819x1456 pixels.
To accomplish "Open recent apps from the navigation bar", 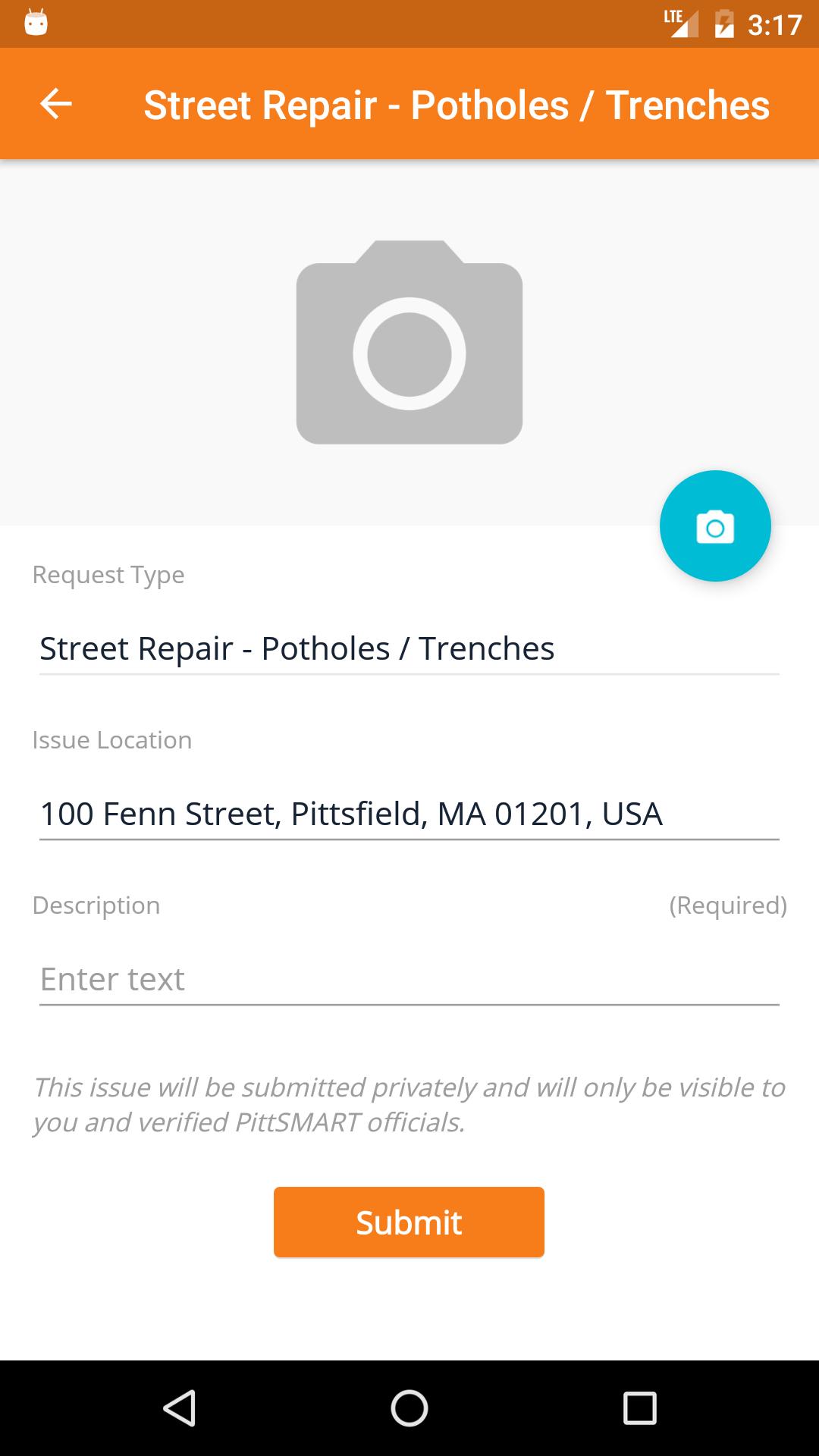I will tap(639, 1408).
